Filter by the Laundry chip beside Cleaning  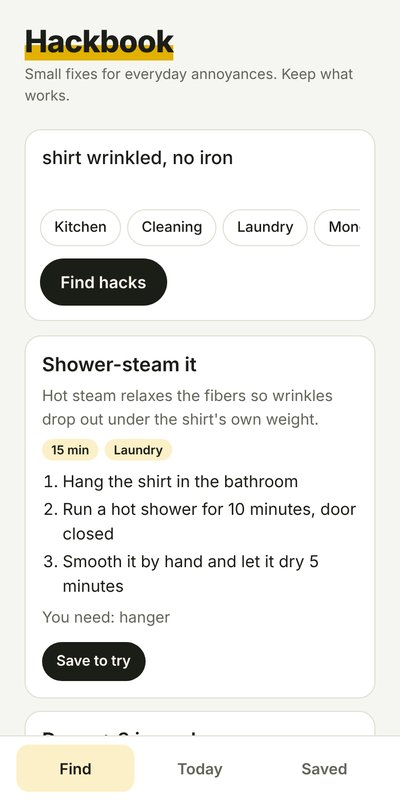tap(265, 228)
